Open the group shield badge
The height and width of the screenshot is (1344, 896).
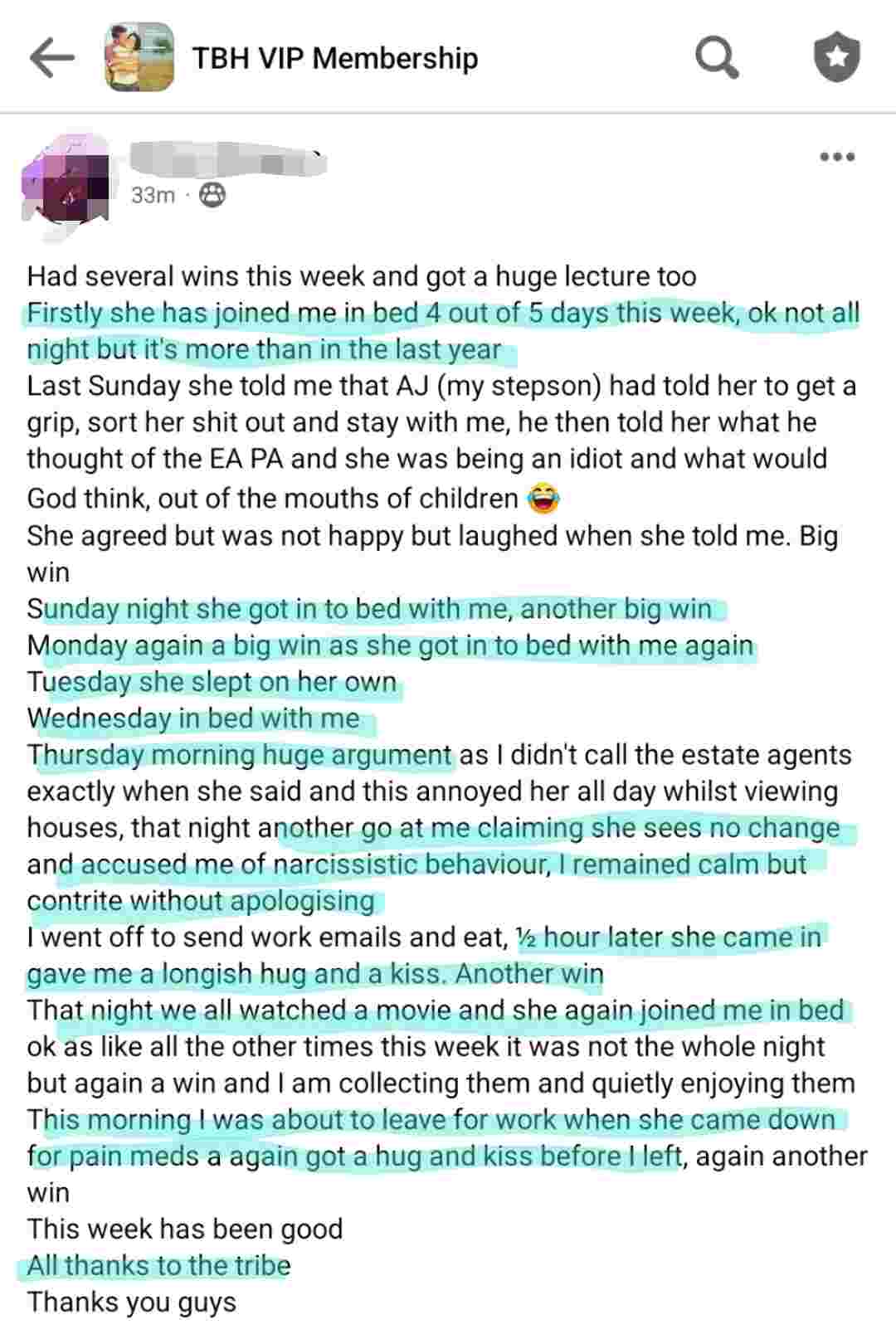tap(836, 57)
